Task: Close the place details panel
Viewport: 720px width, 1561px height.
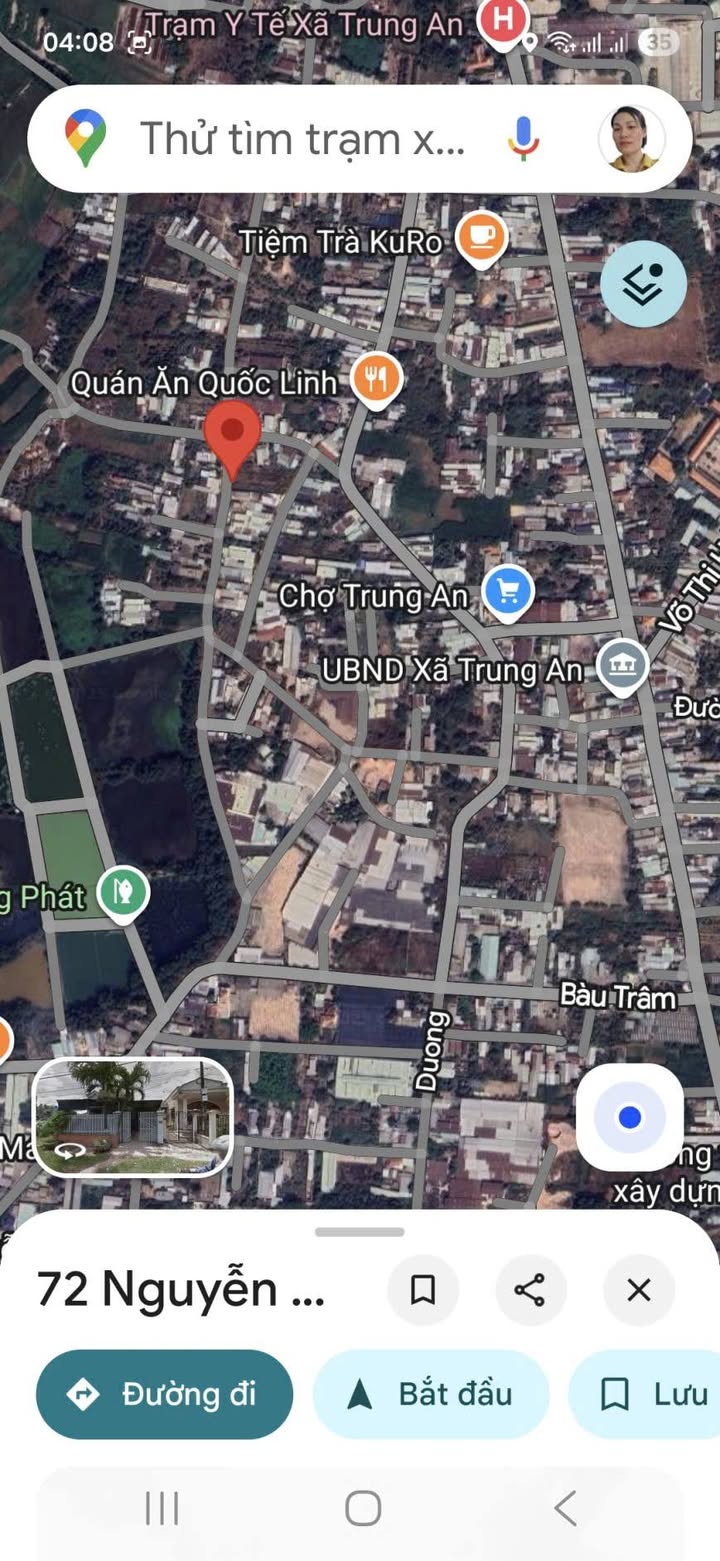Action: click(x=638, y=1290)
